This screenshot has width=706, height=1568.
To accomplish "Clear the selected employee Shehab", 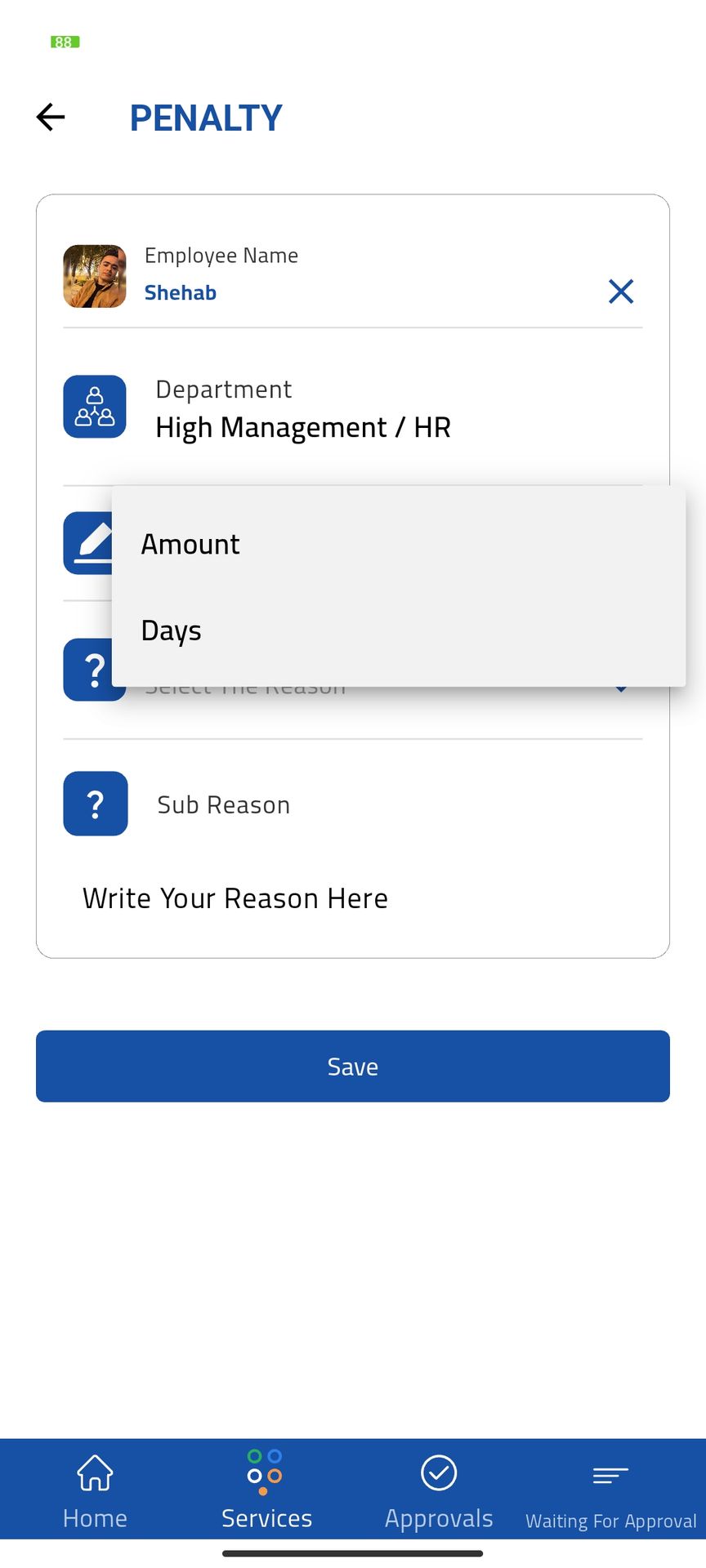I will point(621,292).
